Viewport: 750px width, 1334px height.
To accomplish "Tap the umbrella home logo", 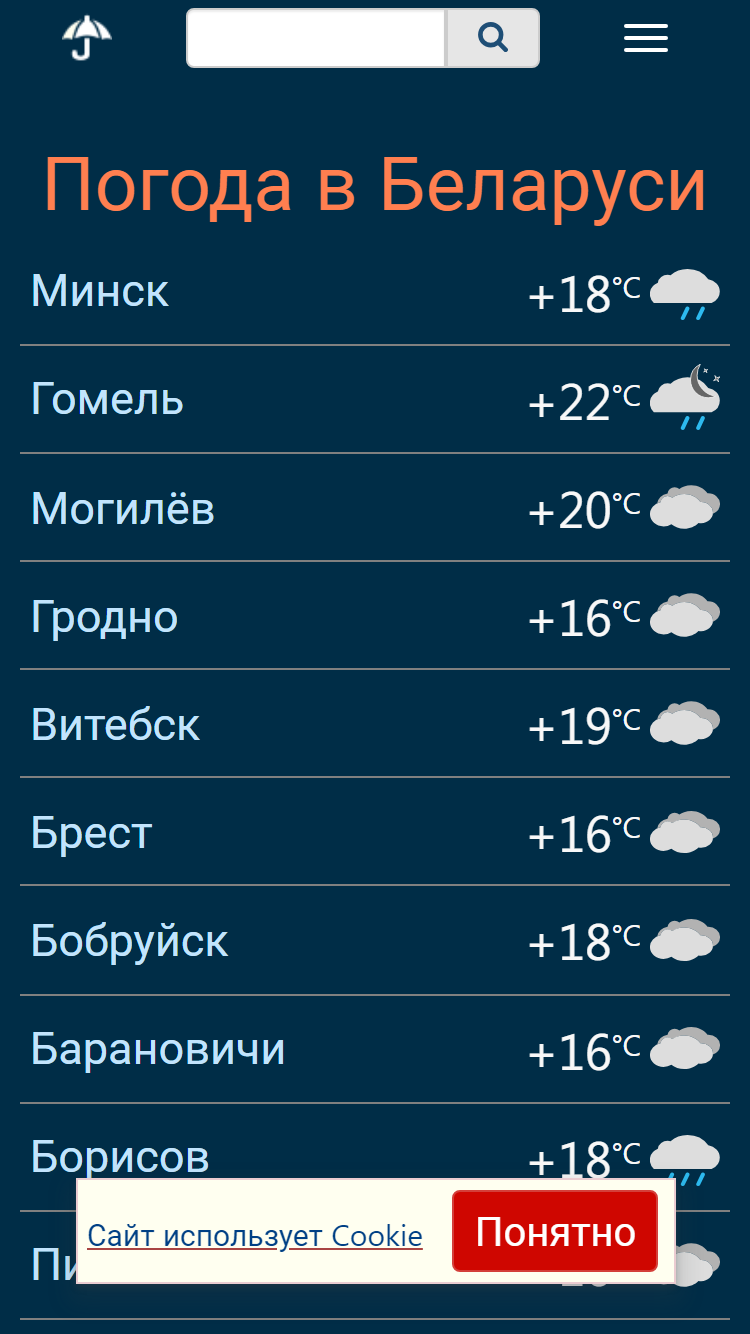I will point(87,38).
